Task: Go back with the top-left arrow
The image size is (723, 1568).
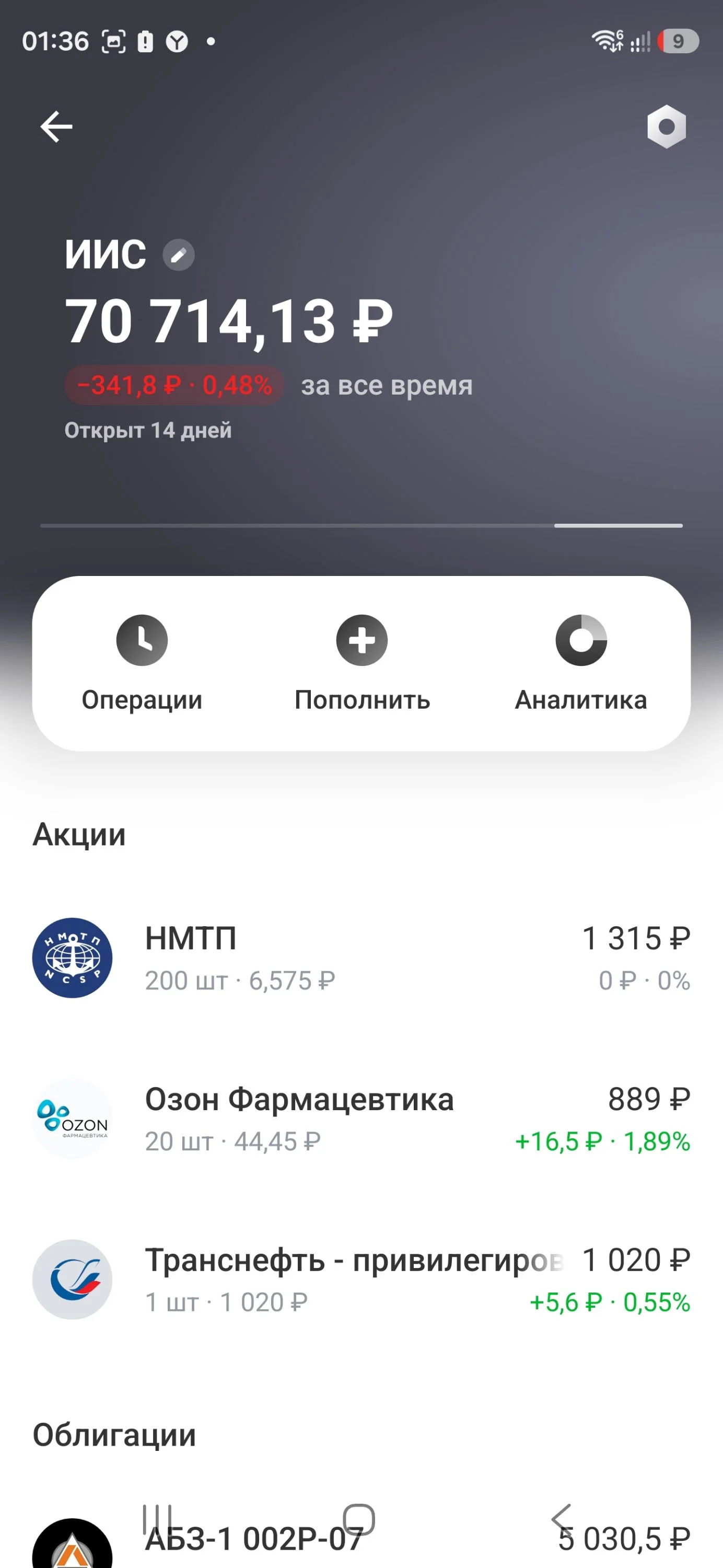Action: pyautogui.click(x=56, y=126)
